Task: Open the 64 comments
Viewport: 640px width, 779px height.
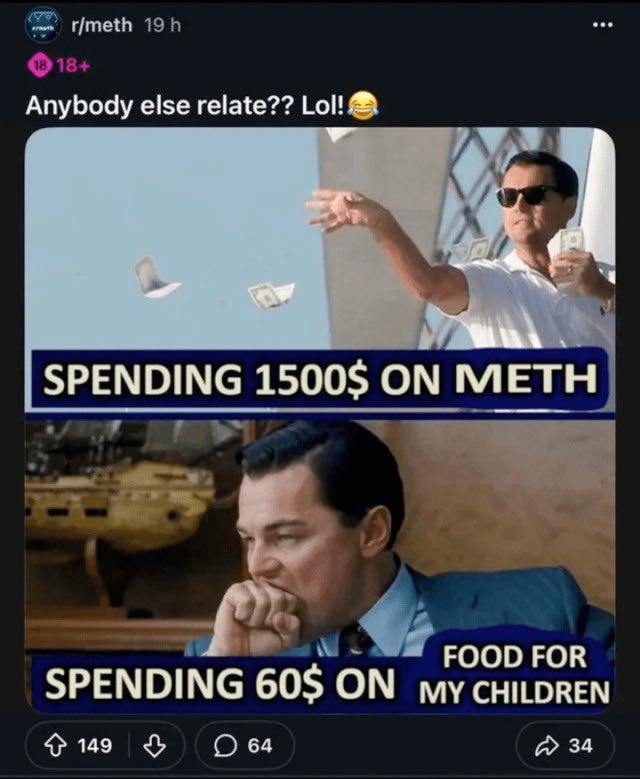Action: (243, 745)
